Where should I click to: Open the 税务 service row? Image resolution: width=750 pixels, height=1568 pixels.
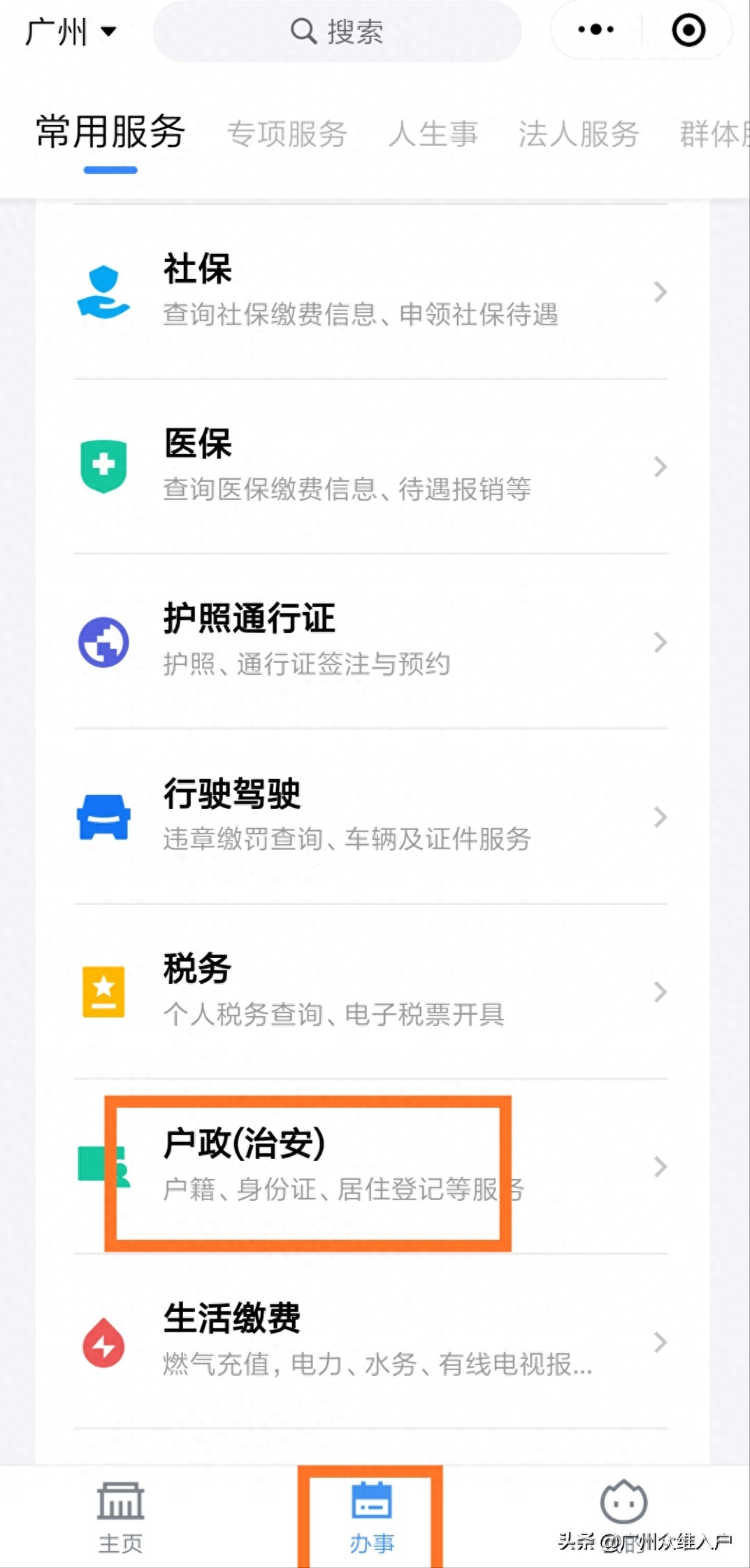pos(371,991)
